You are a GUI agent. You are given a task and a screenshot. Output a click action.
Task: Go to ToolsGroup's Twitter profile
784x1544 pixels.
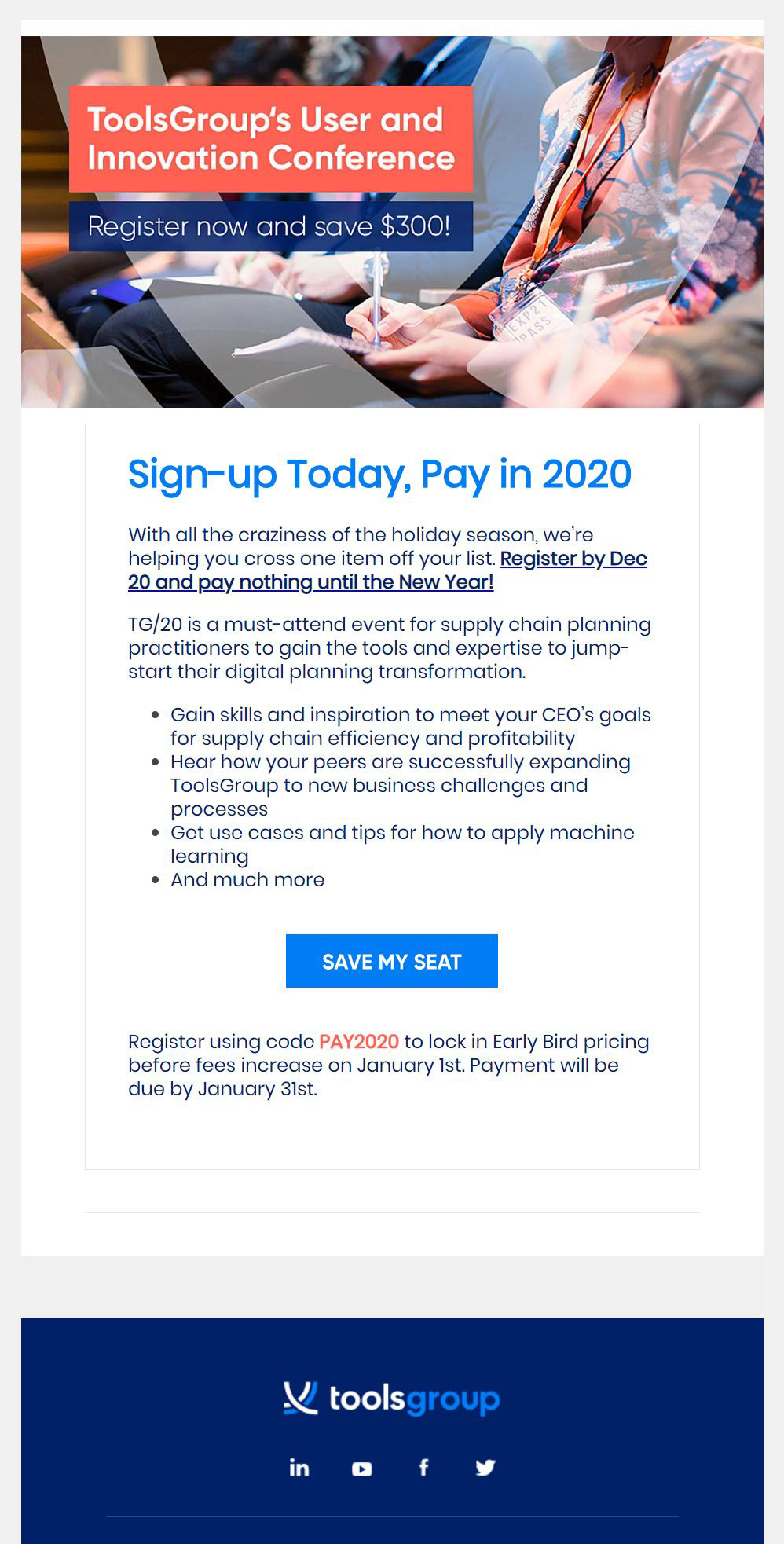(x=485, y=1468)
